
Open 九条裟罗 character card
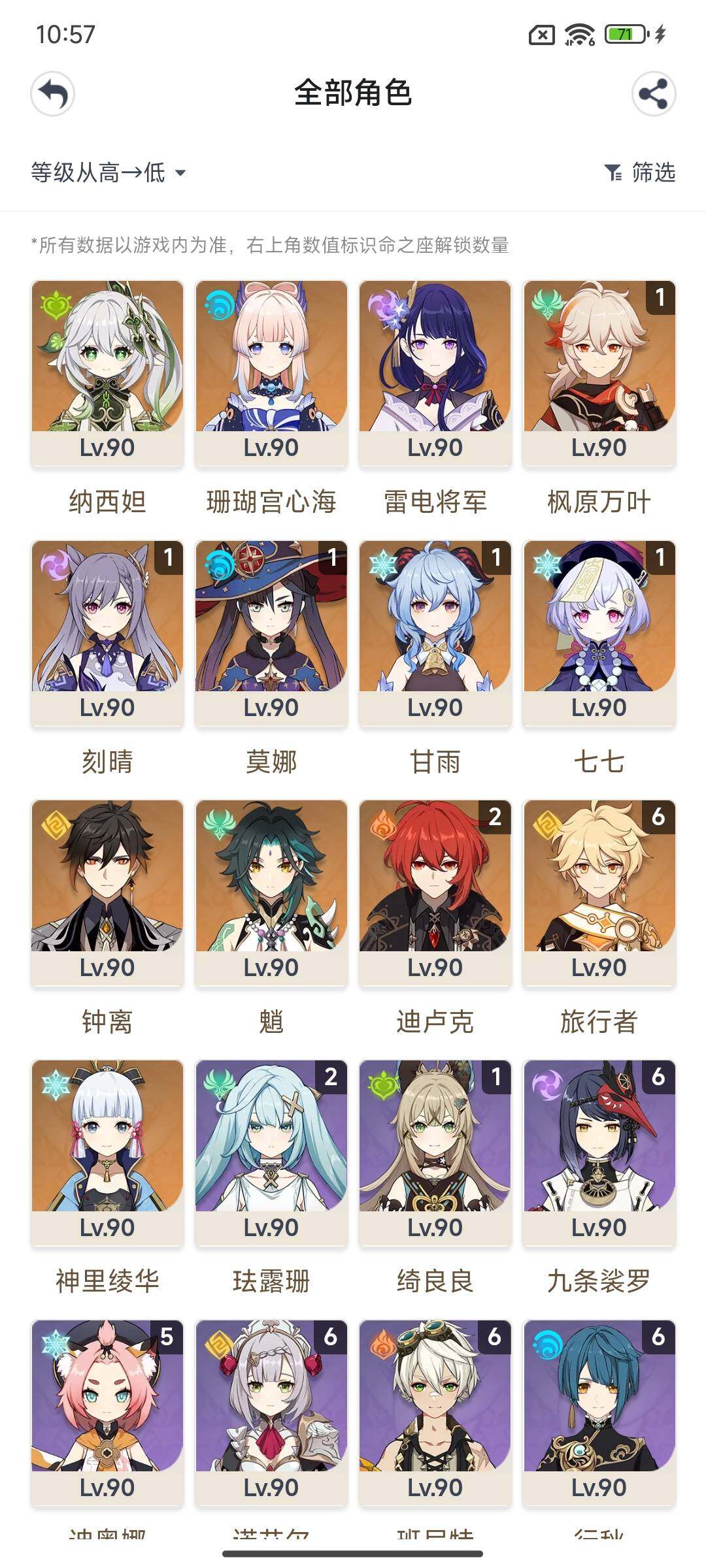tap(599, 1152)
